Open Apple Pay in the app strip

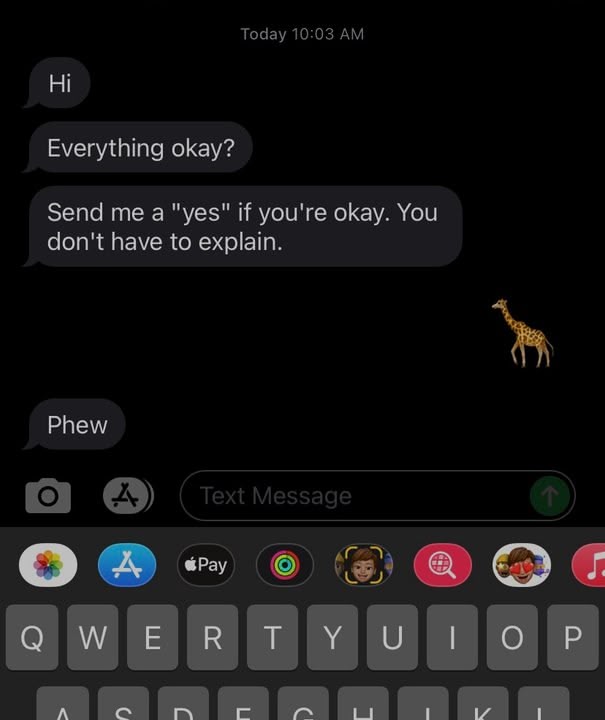[205, 565]
